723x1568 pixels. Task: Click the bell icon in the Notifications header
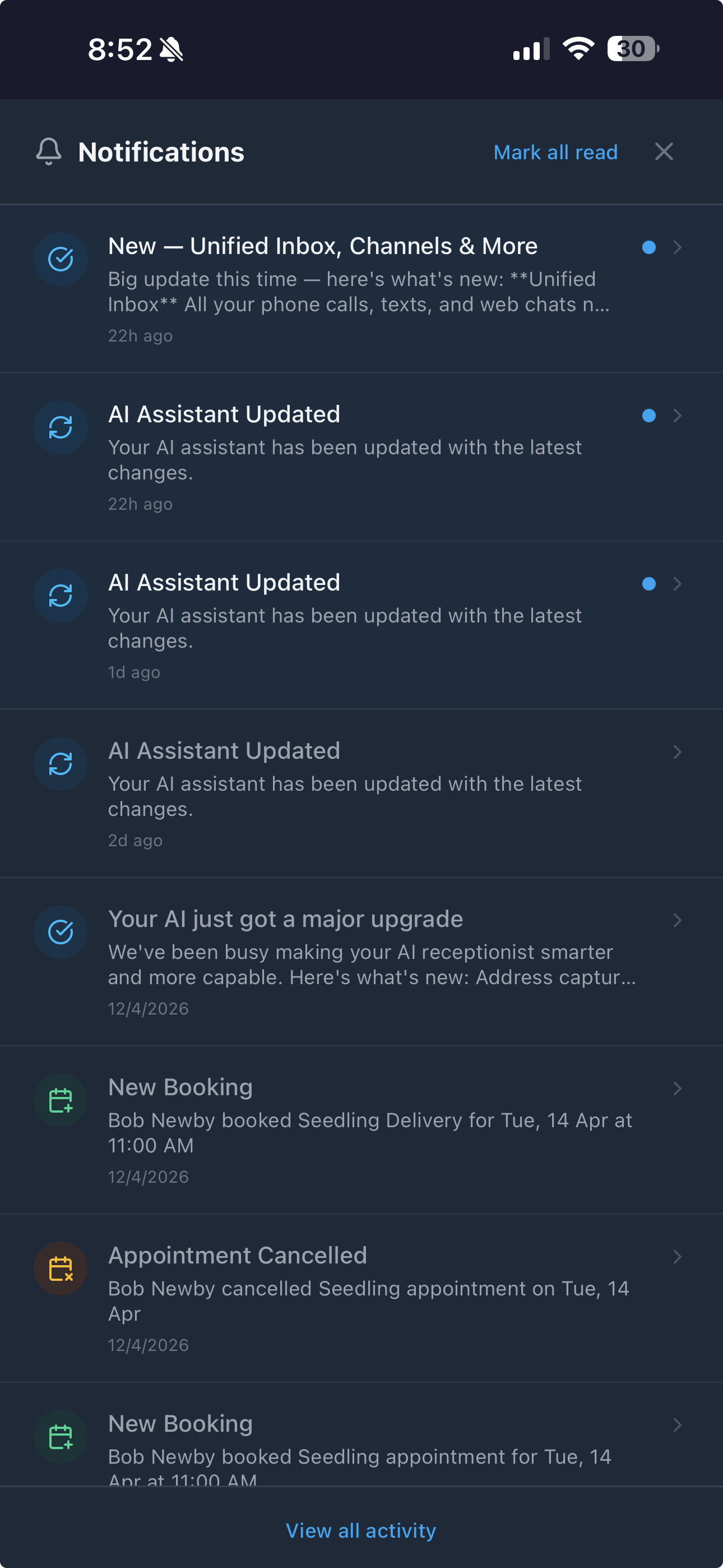tap(49, 151)
